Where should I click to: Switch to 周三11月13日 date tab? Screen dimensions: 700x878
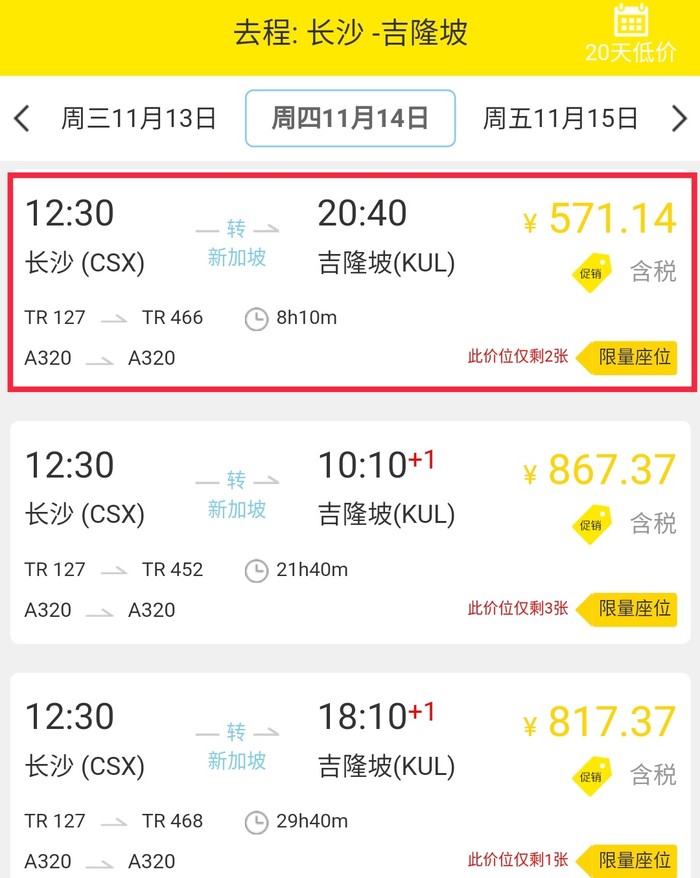139,119
